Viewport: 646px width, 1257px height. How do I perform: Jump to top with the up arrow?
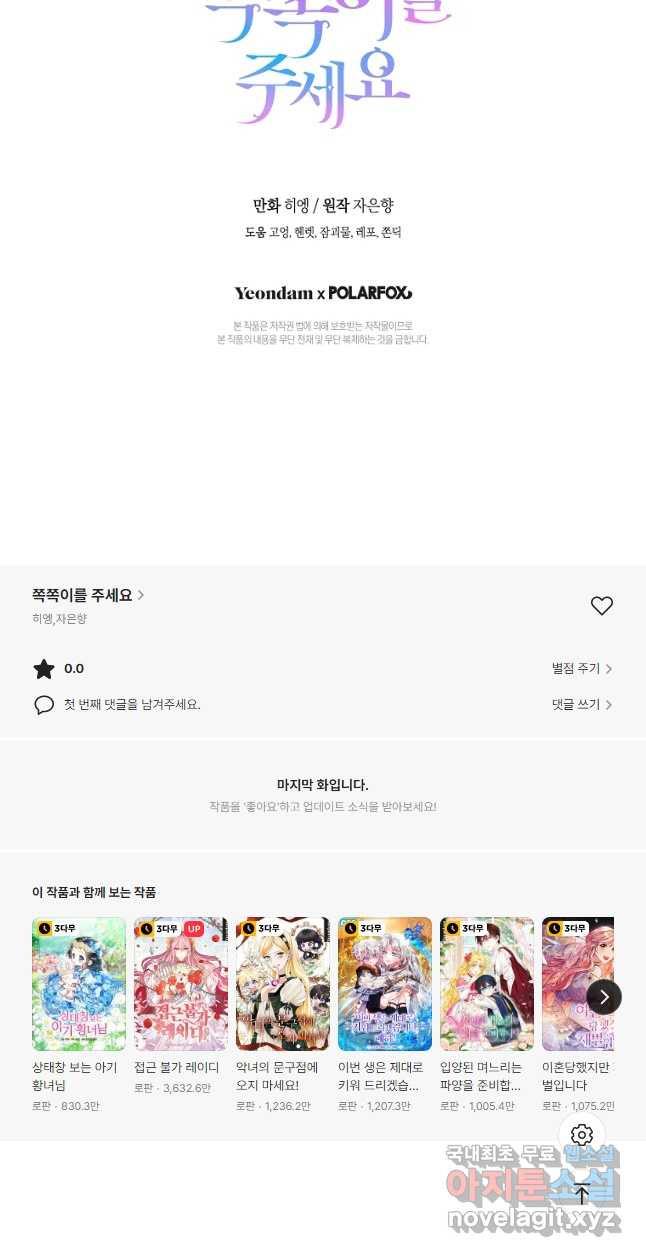point(582,1193)
